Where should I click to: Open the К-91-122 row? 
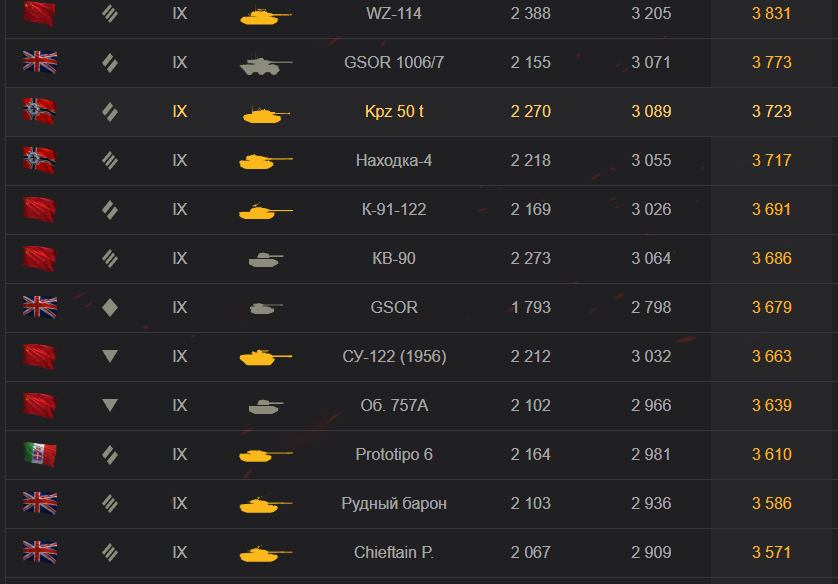(x=422, y=209)
